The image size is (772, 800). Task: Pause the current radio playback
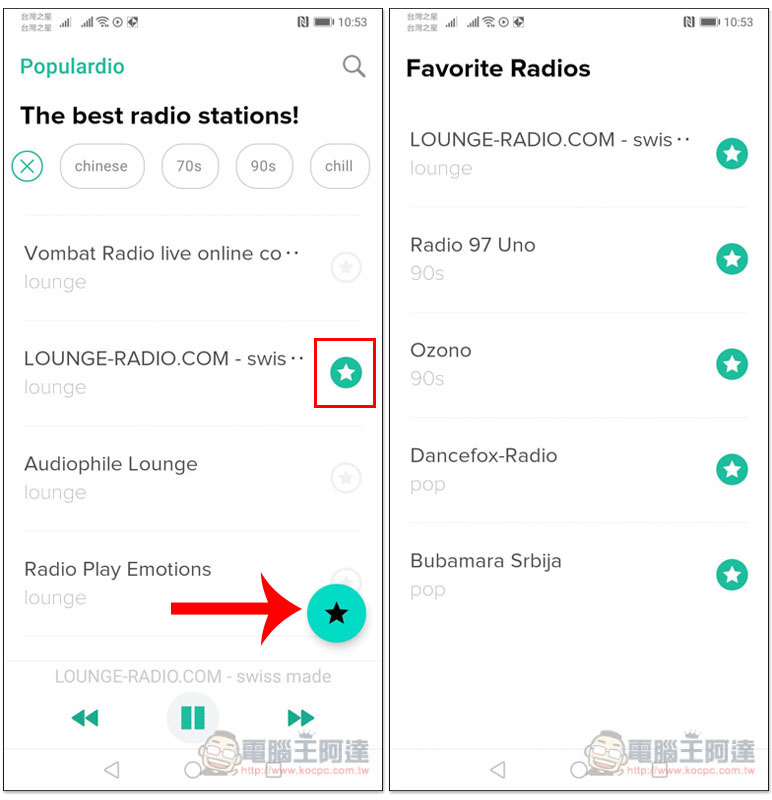point(192,717)
